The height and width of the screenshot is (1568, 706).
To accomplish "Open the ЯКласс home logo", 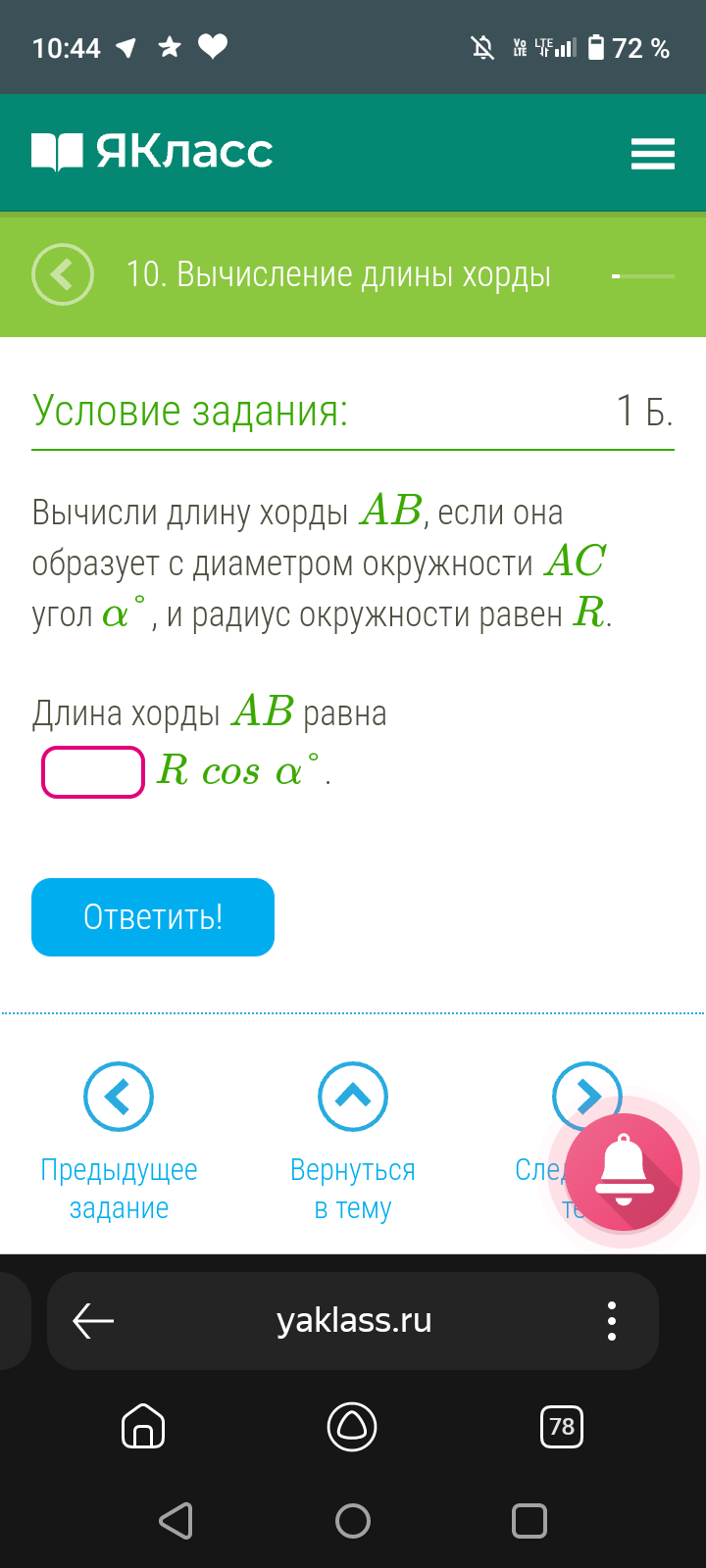I will click(152, 152).
